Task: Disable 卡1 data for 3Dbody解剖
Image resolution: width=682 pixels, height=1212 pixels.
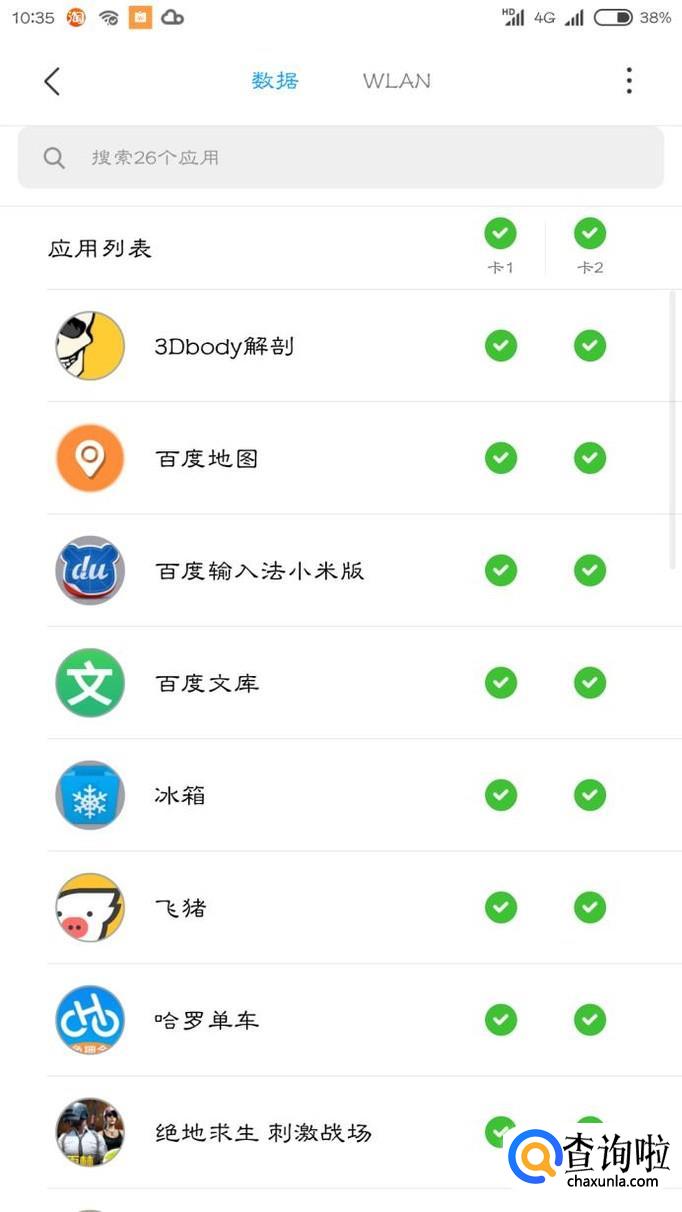Action: coord(500,346)
